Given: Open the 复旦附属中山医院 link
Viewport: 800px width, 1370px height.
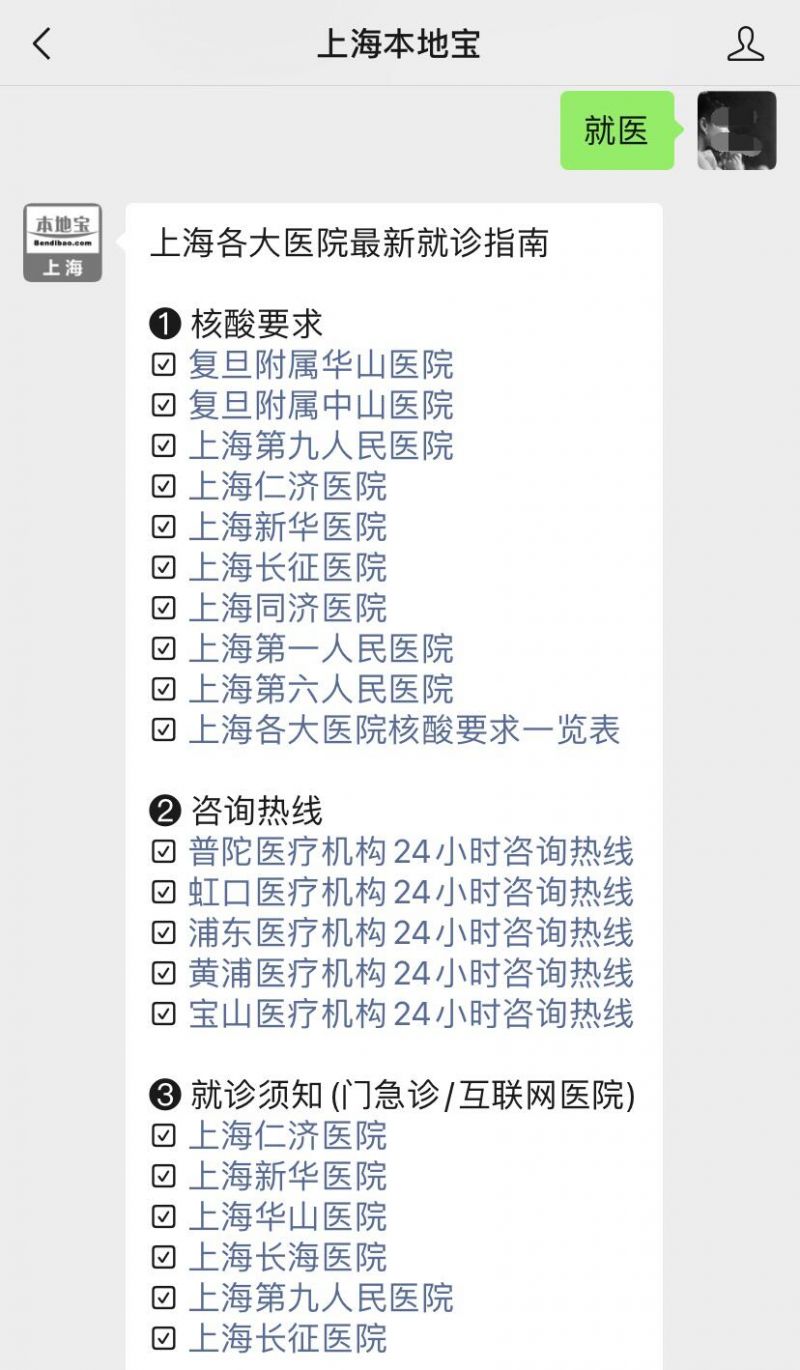Looking at the screenshot, I should point(321,405).
